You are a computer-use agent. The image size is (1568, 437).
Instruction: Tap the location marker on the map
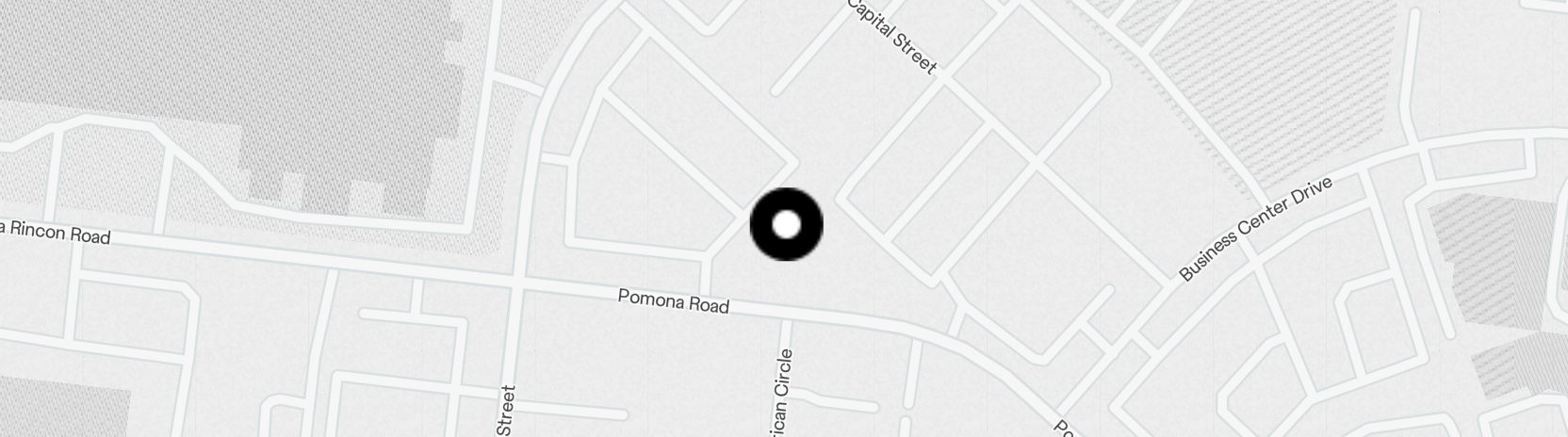click(x=786, y=225)
